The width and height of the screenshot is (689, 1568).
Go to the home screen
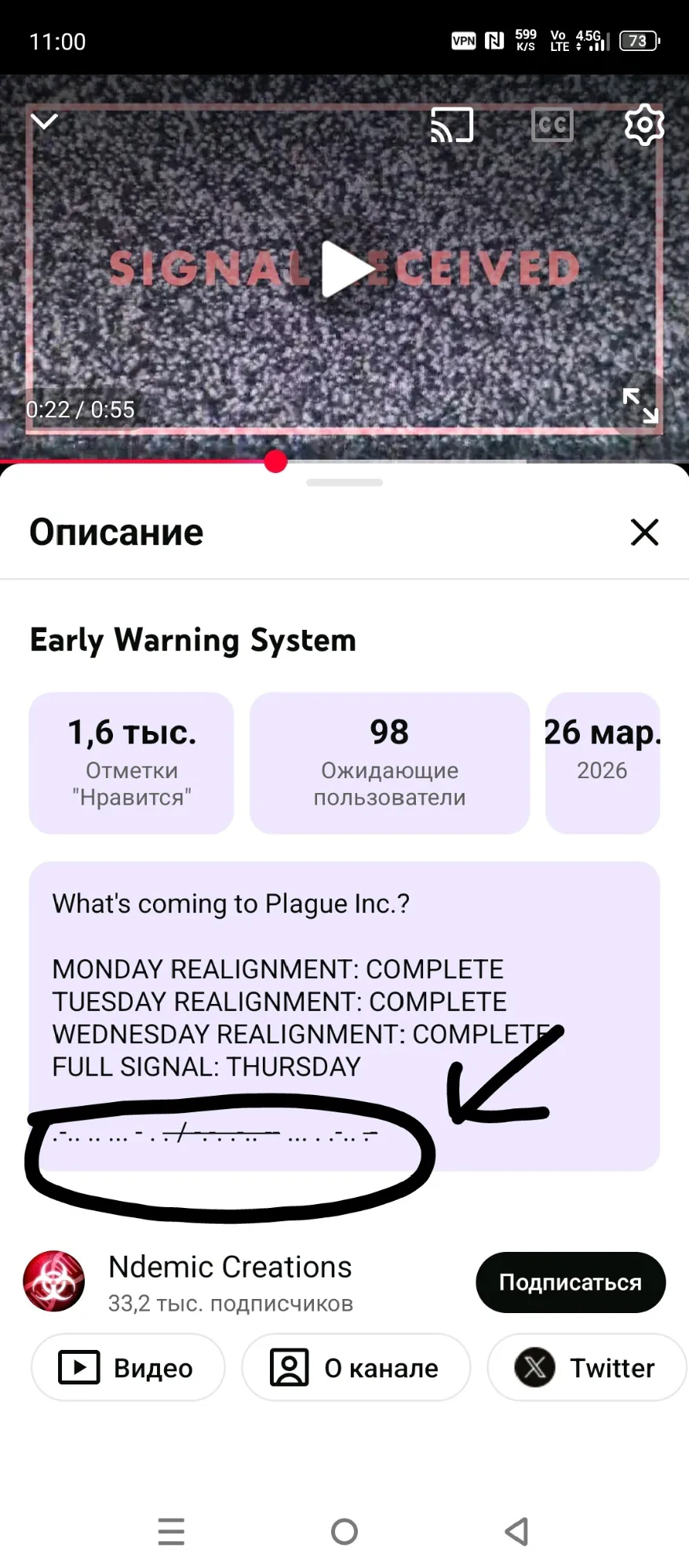click(x=344, y=1532)
